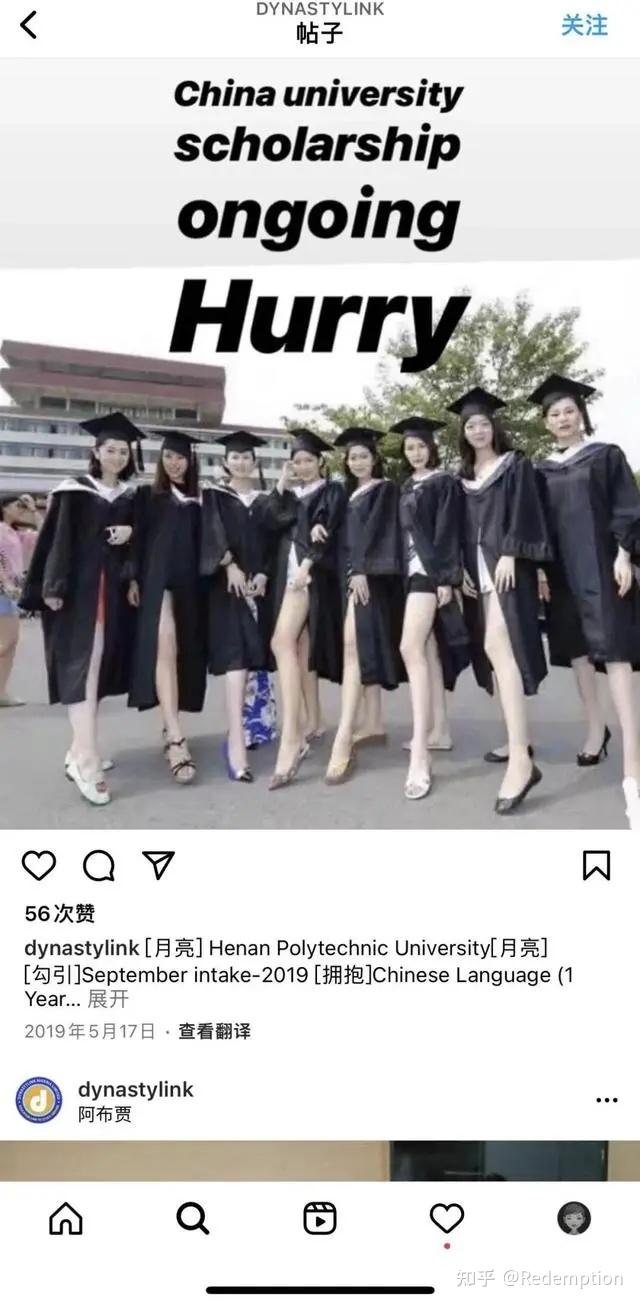Share the scholarship post via paper plane
This screenshot has height=1306, width=640.
point(158,865)
